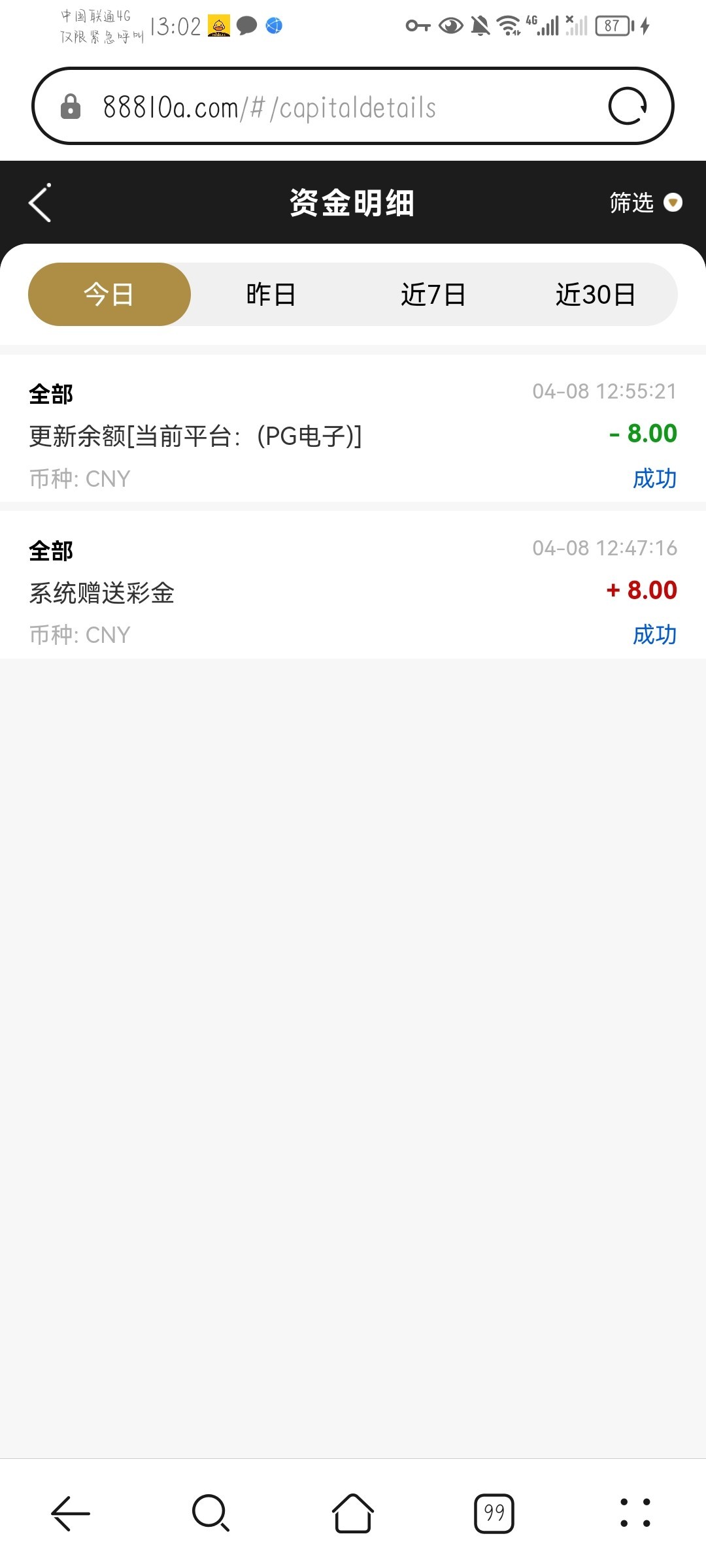Open the browser tabs switcher showing 99
Screen dimensions: 706x1568
pos(494,1513)
